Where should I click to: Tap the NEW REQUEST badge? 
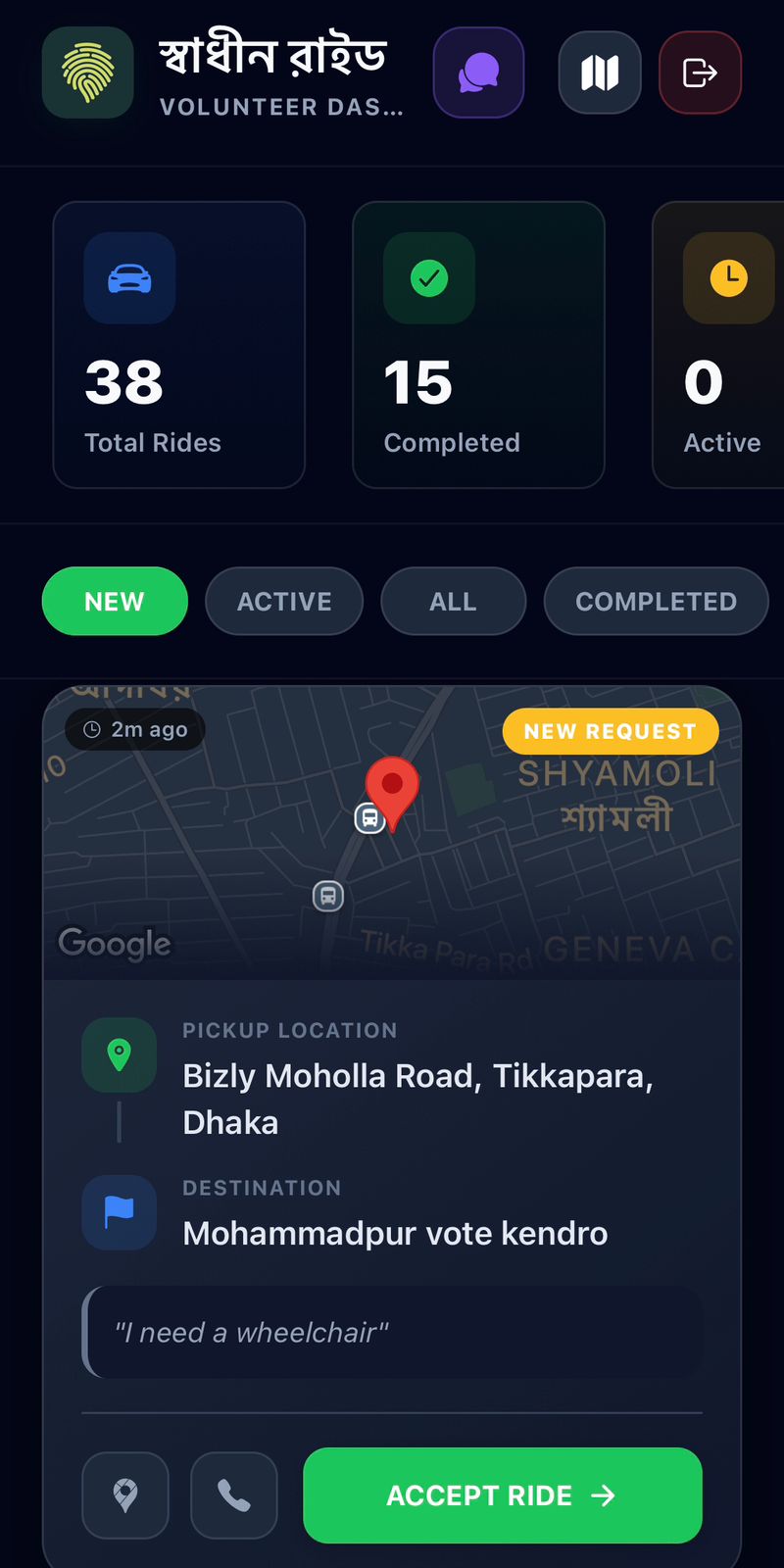coord(611,731)
